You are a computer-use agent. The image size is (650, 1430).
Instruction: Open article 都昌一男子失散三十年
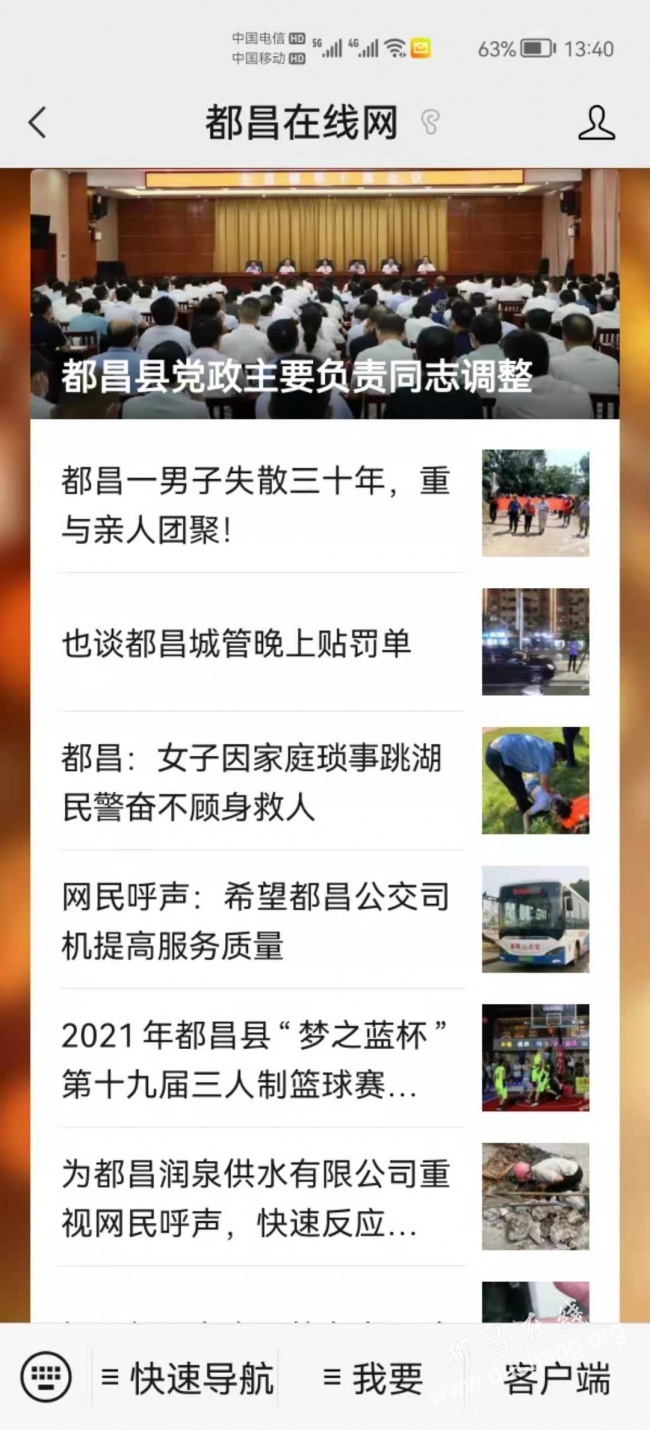[324, 504]
